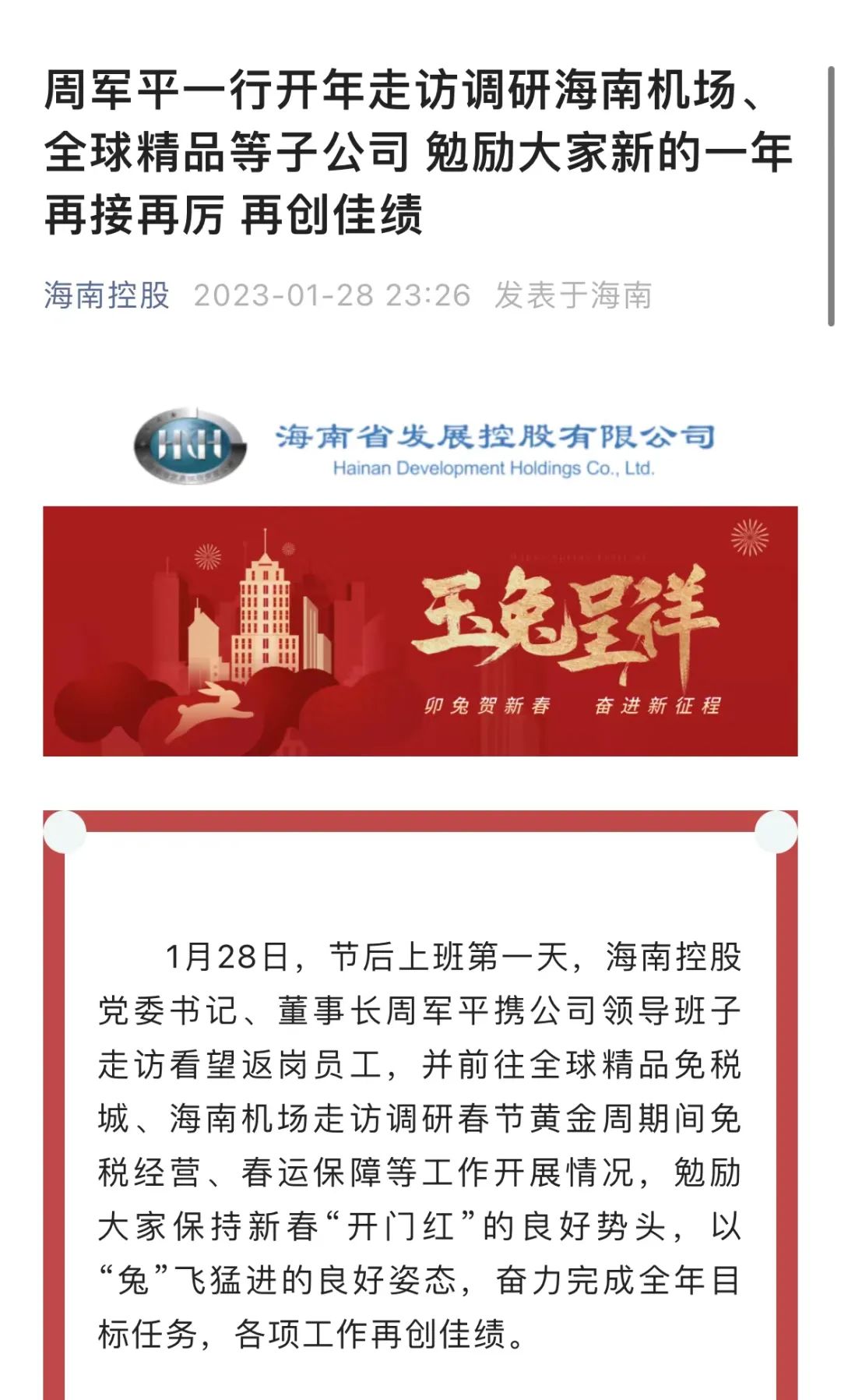Tap the 玉兔呈祥 banner image
Image resolution: width=841 pixels, height=1400 pixels.
pos(420,631)
